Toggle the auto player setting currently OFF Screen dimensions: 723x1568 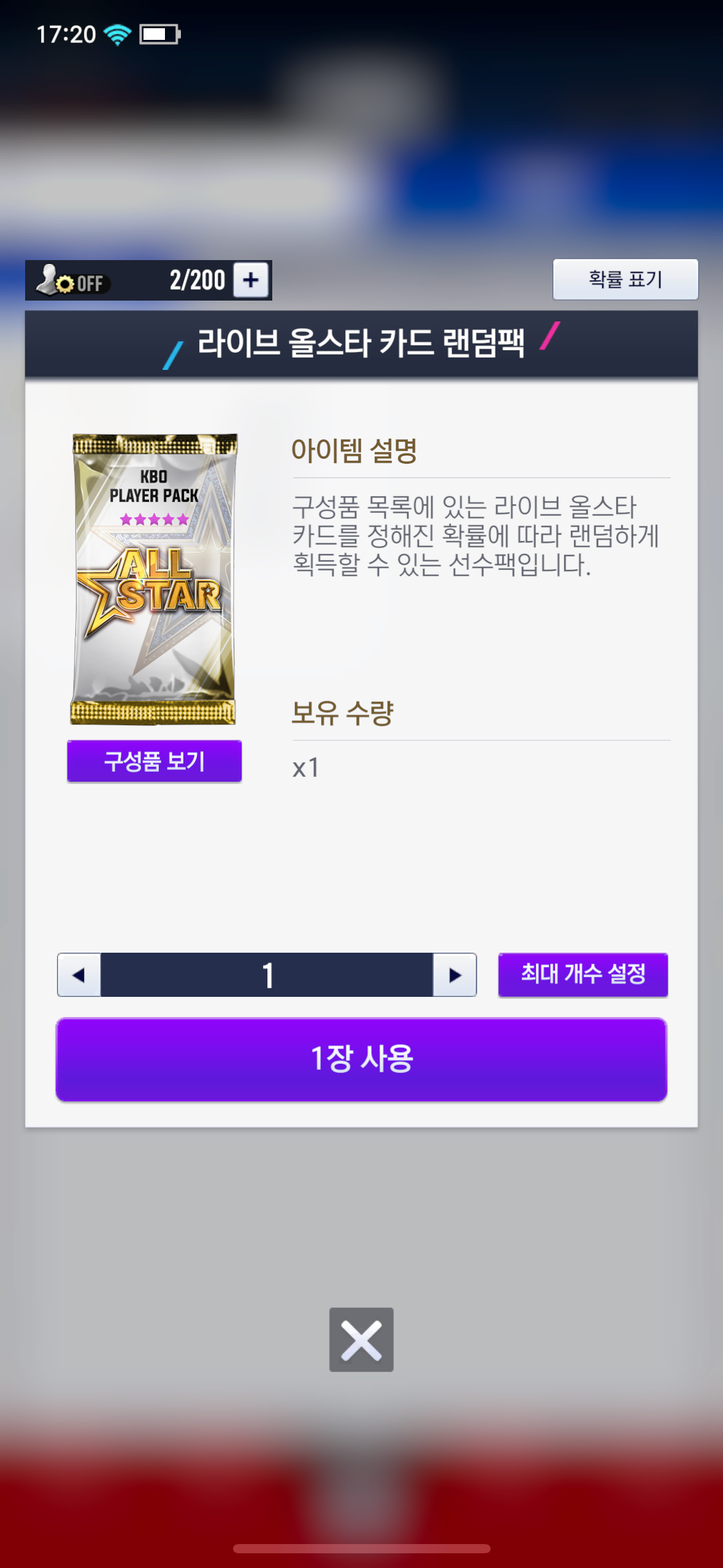coord(72,282)
